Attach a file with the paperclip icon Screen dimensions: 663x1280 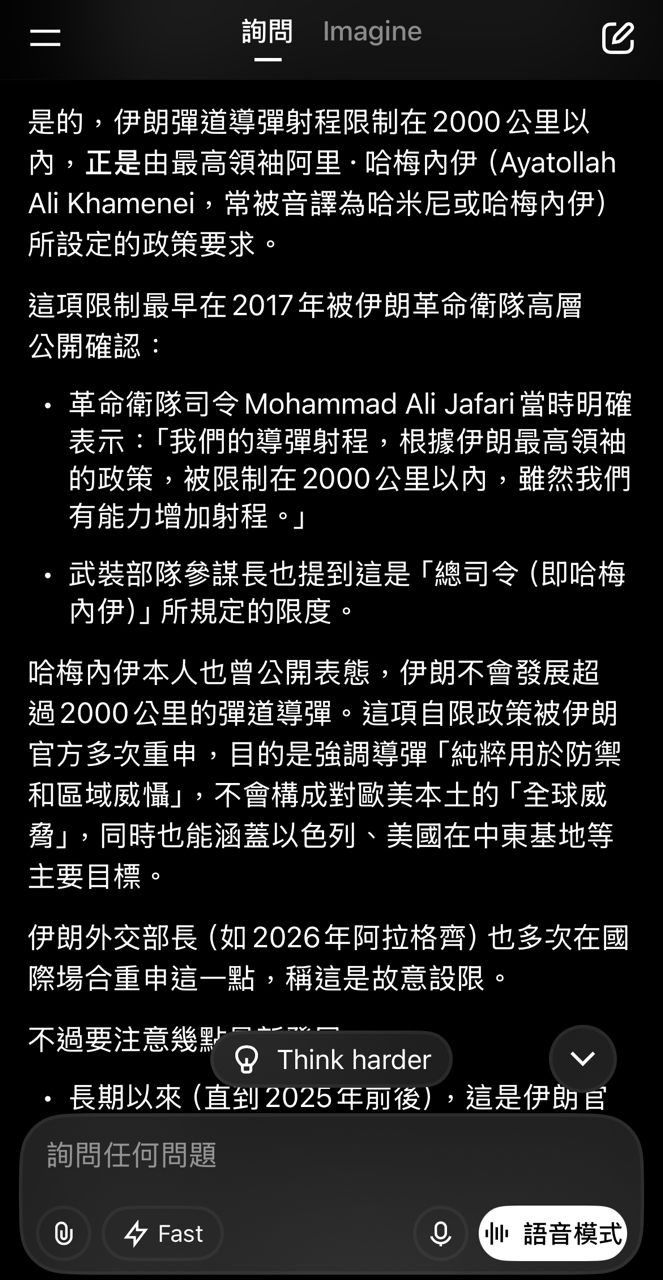tap(63, 1234)
